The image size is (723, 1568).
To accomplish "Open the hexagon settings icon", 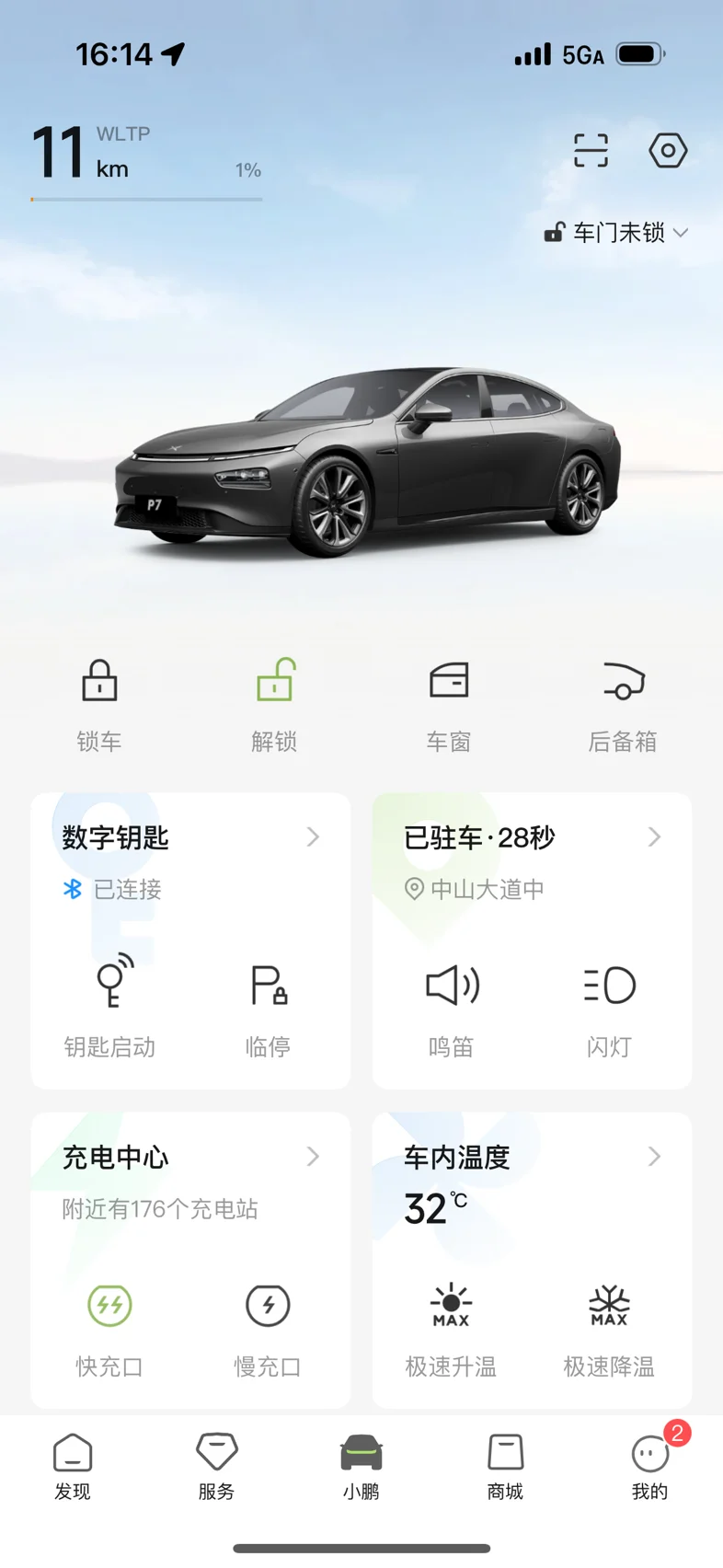I will (668, 150).
